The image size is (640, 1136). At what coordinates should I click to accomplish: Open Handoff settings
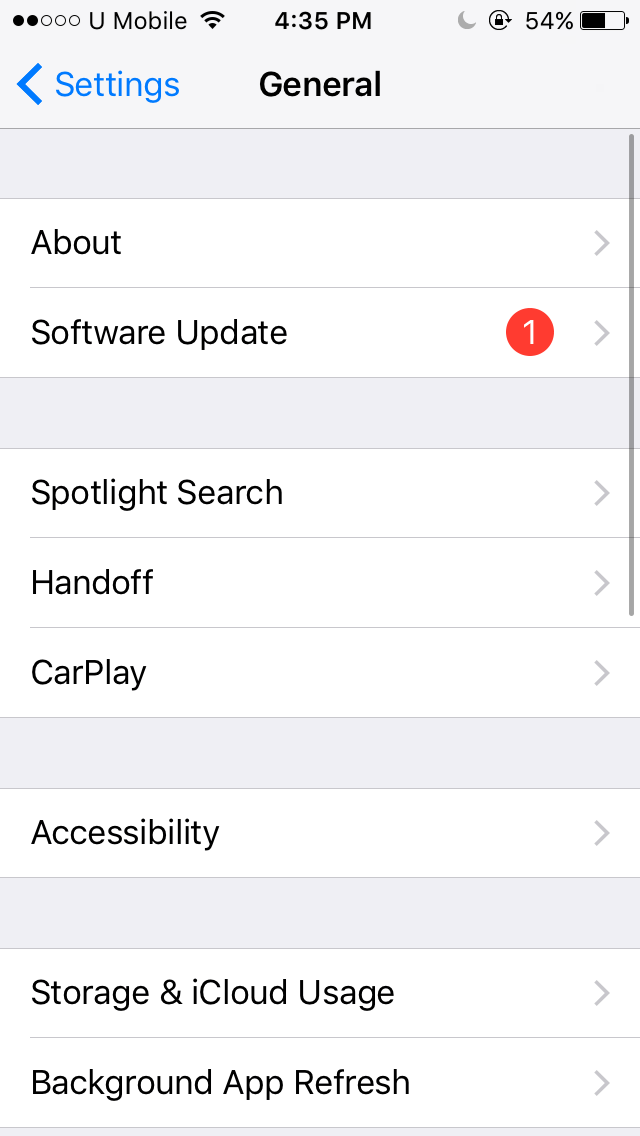coord(320,583)
